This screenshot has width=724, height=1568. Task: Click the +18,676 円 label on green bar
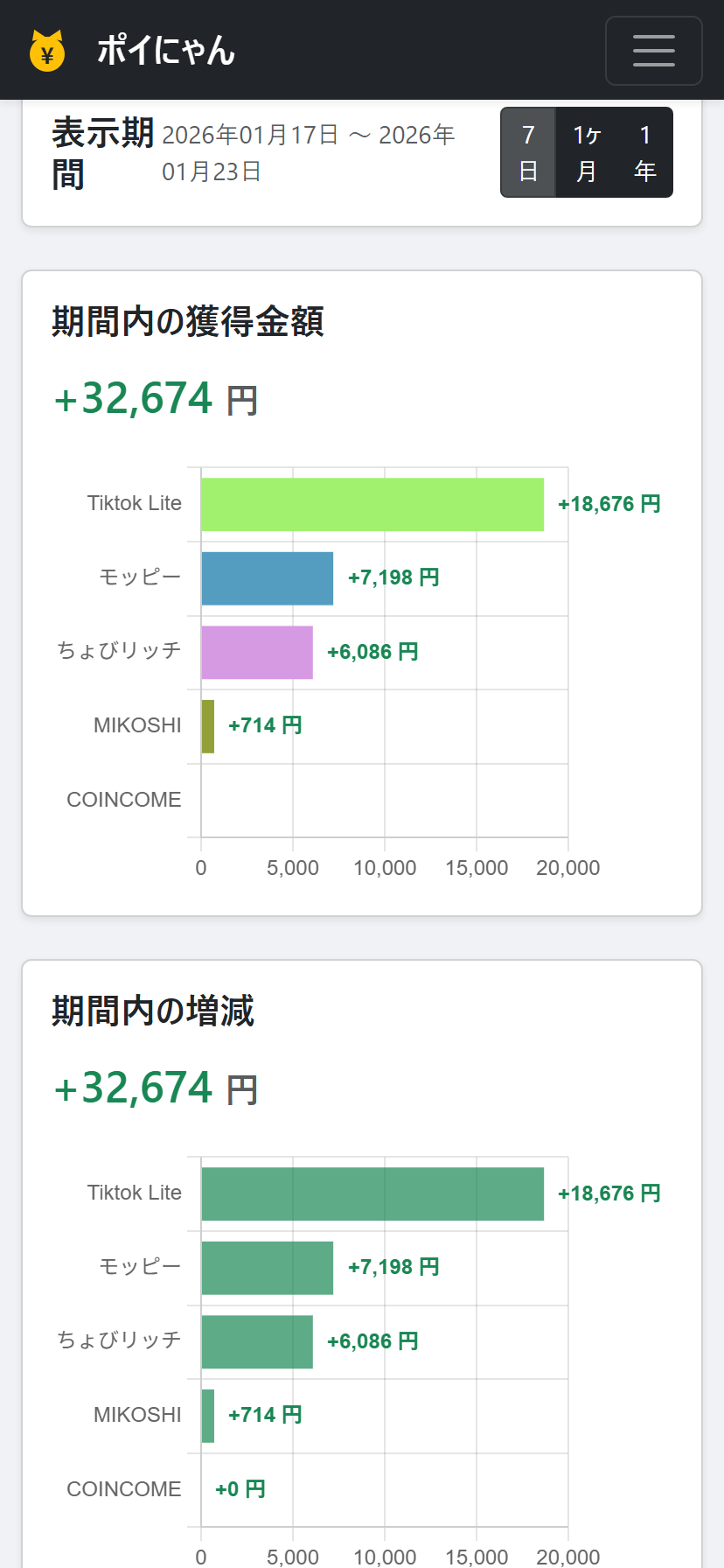[610, 504]
